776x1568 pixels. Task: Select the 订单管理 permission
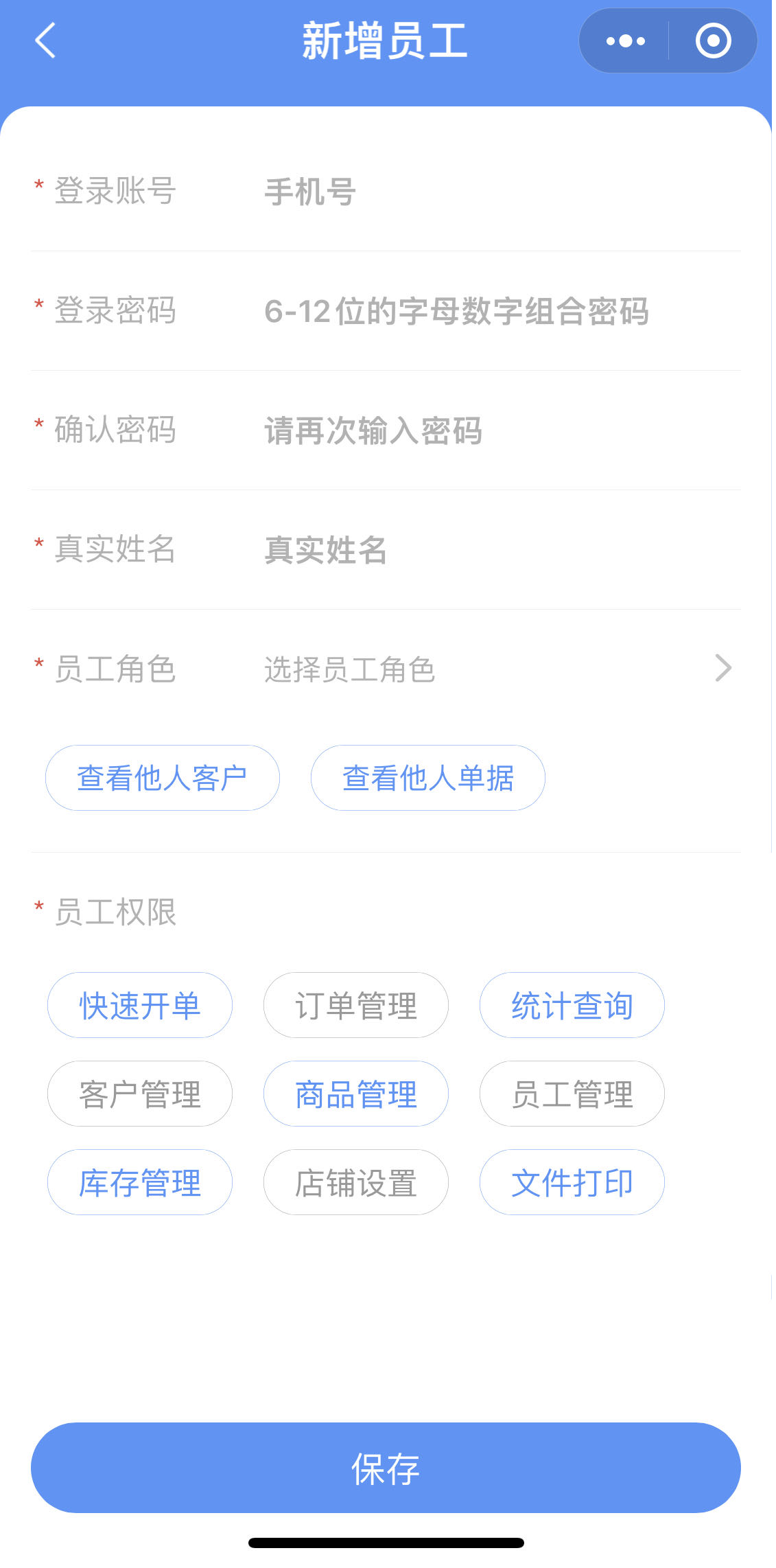[356, 1005]
